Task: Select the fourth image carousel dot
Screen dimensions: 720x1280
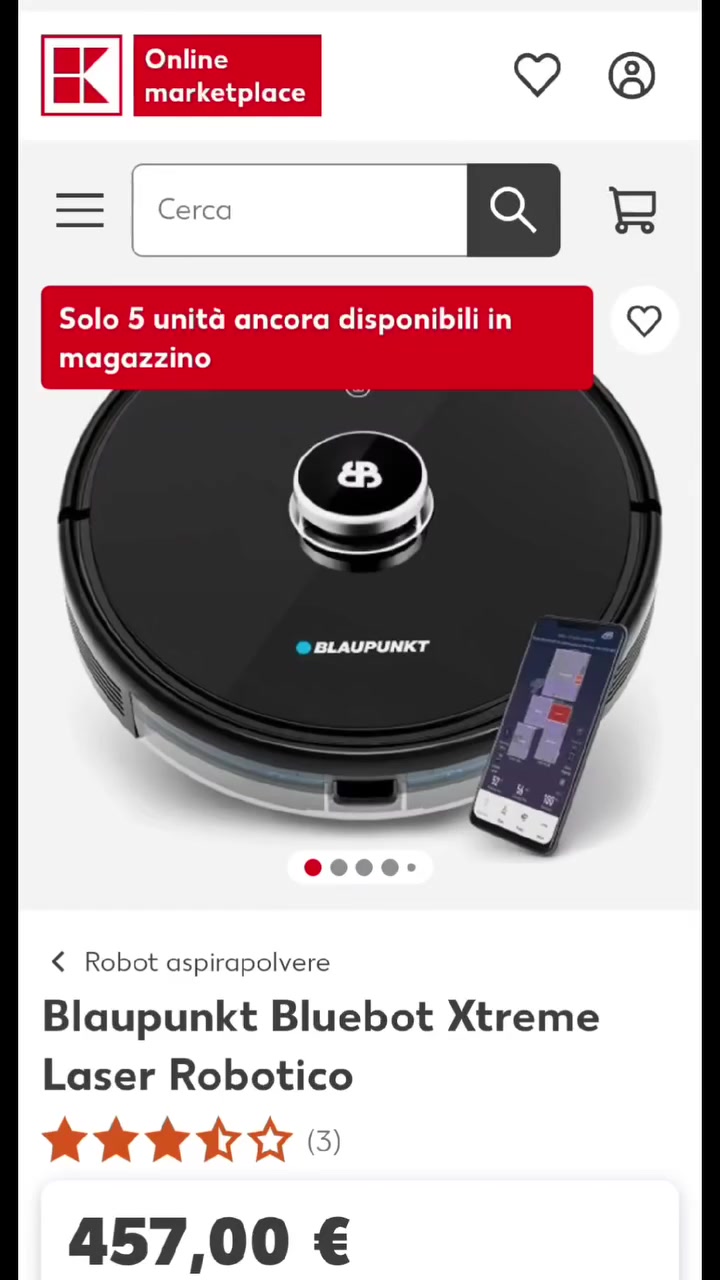Action: click(389, 867)
